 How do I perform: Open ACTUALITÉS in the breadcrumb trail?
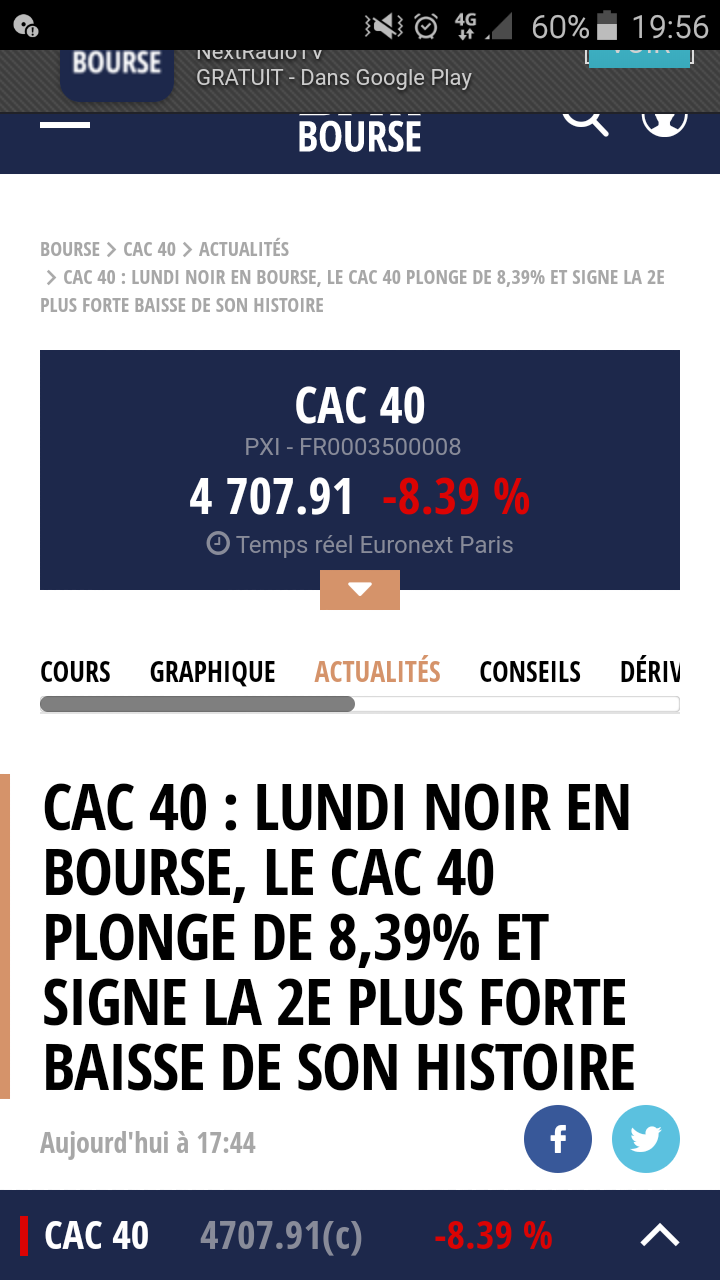click(x=244, y=249)
